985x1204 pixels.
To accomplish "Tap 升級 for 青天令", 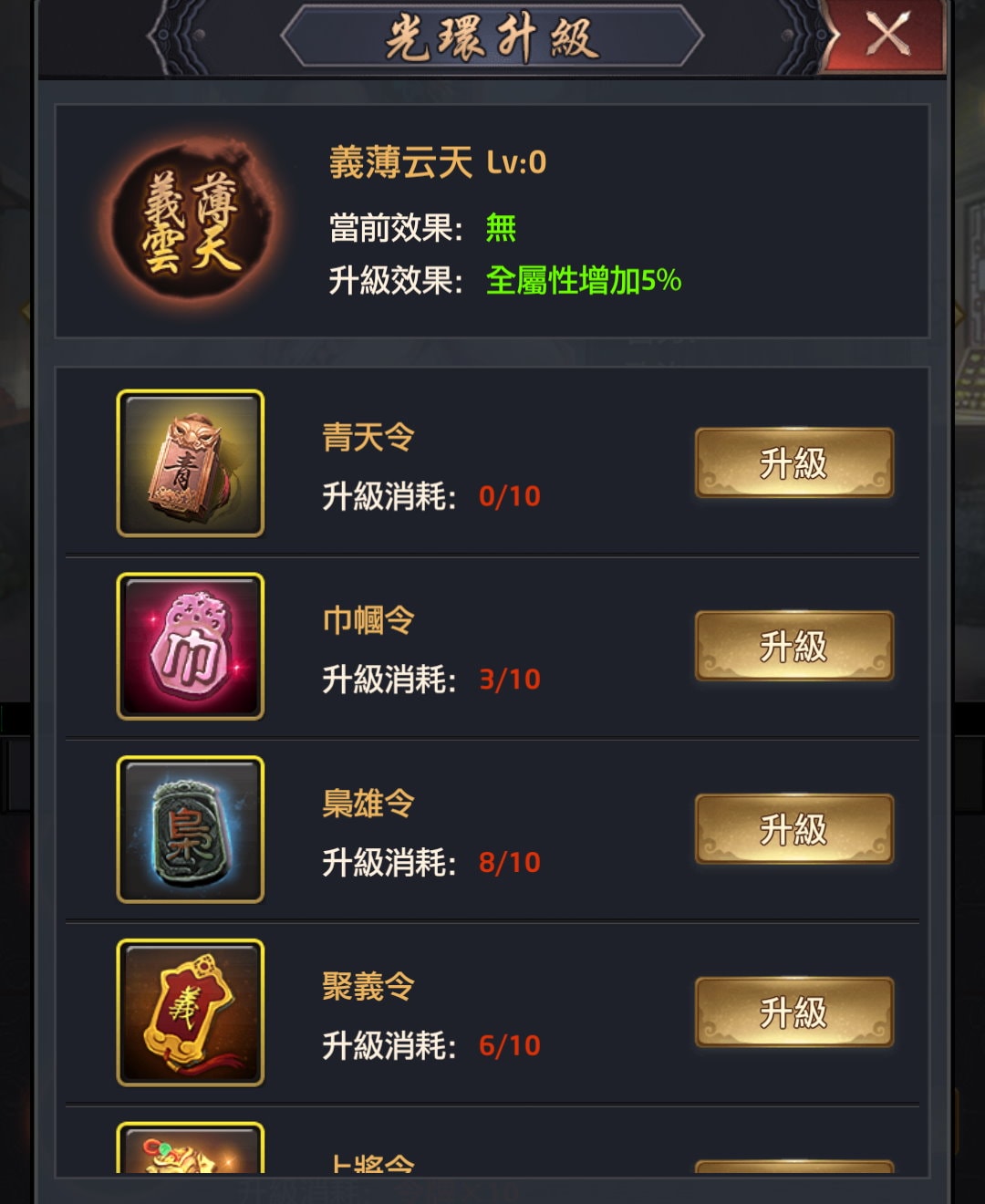I will pos(793,463).
